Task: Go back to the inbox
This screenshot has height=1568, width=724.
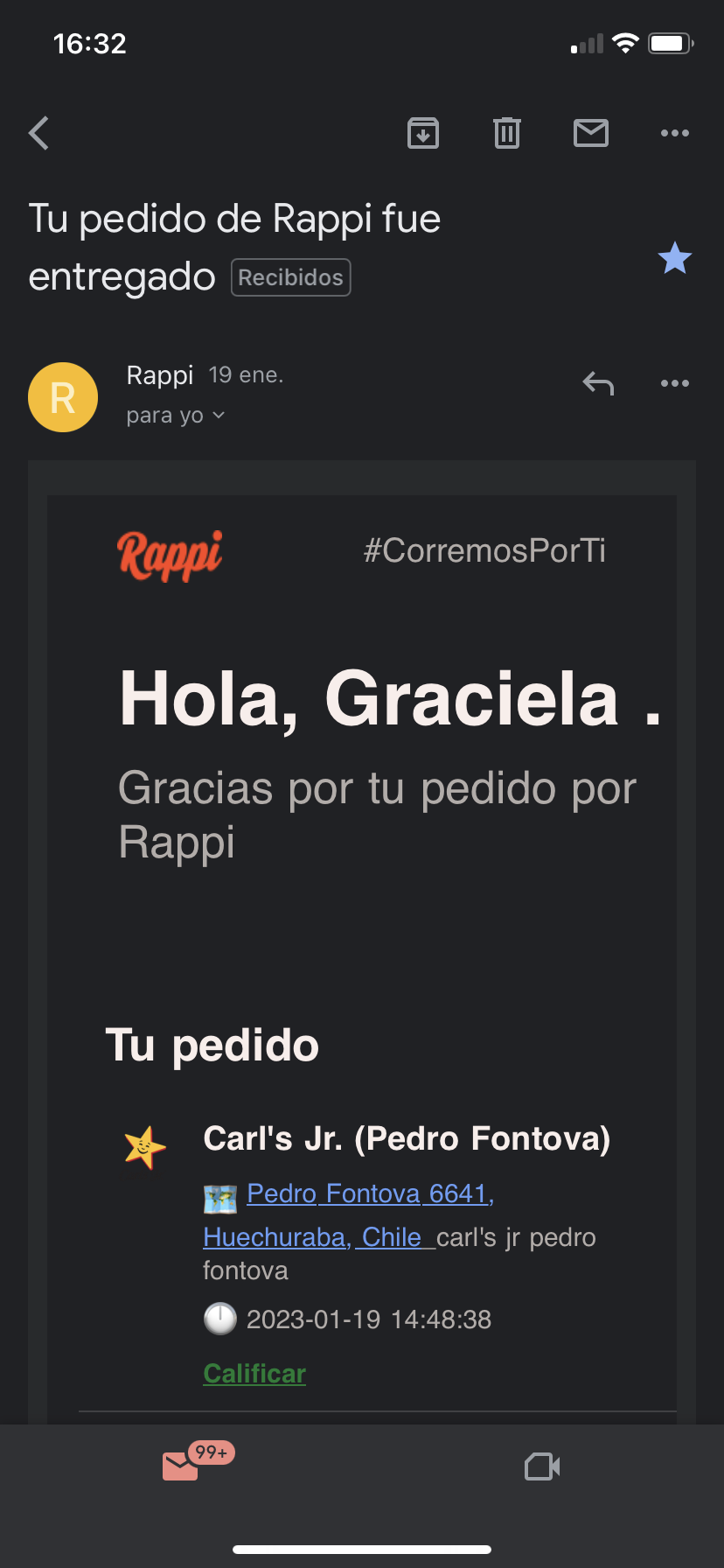Action: (38, 133)
